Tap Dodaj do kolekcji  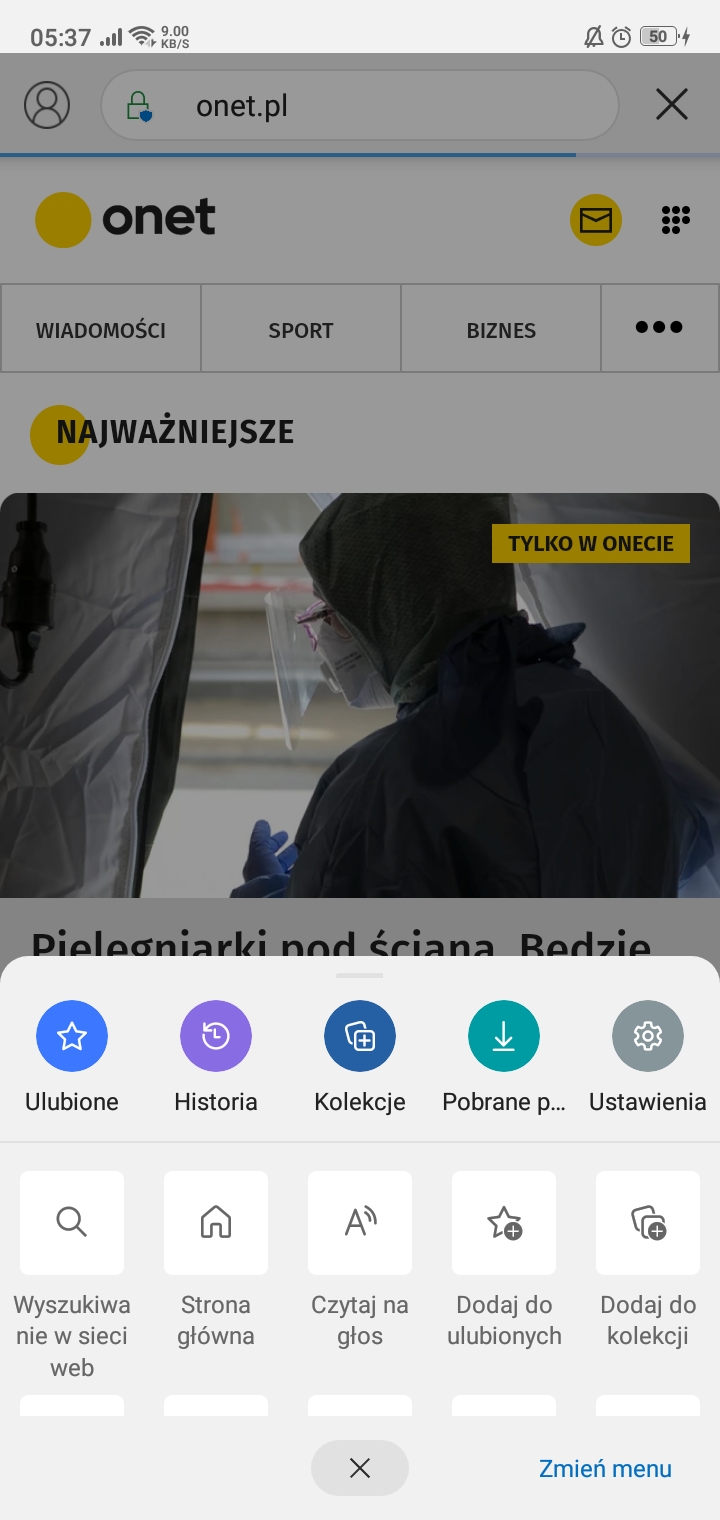tap(648, 1223)
